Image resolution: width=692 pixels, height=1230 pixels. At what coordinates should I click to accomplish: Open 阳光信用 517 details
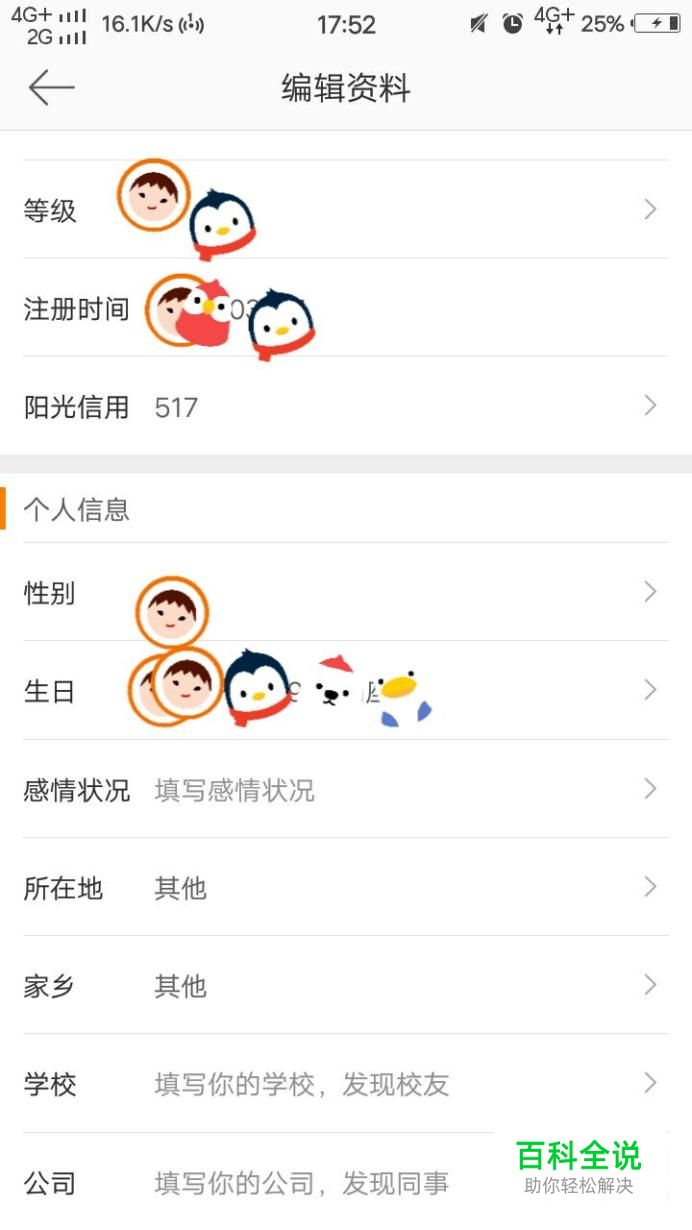click(x=346, y=406)
